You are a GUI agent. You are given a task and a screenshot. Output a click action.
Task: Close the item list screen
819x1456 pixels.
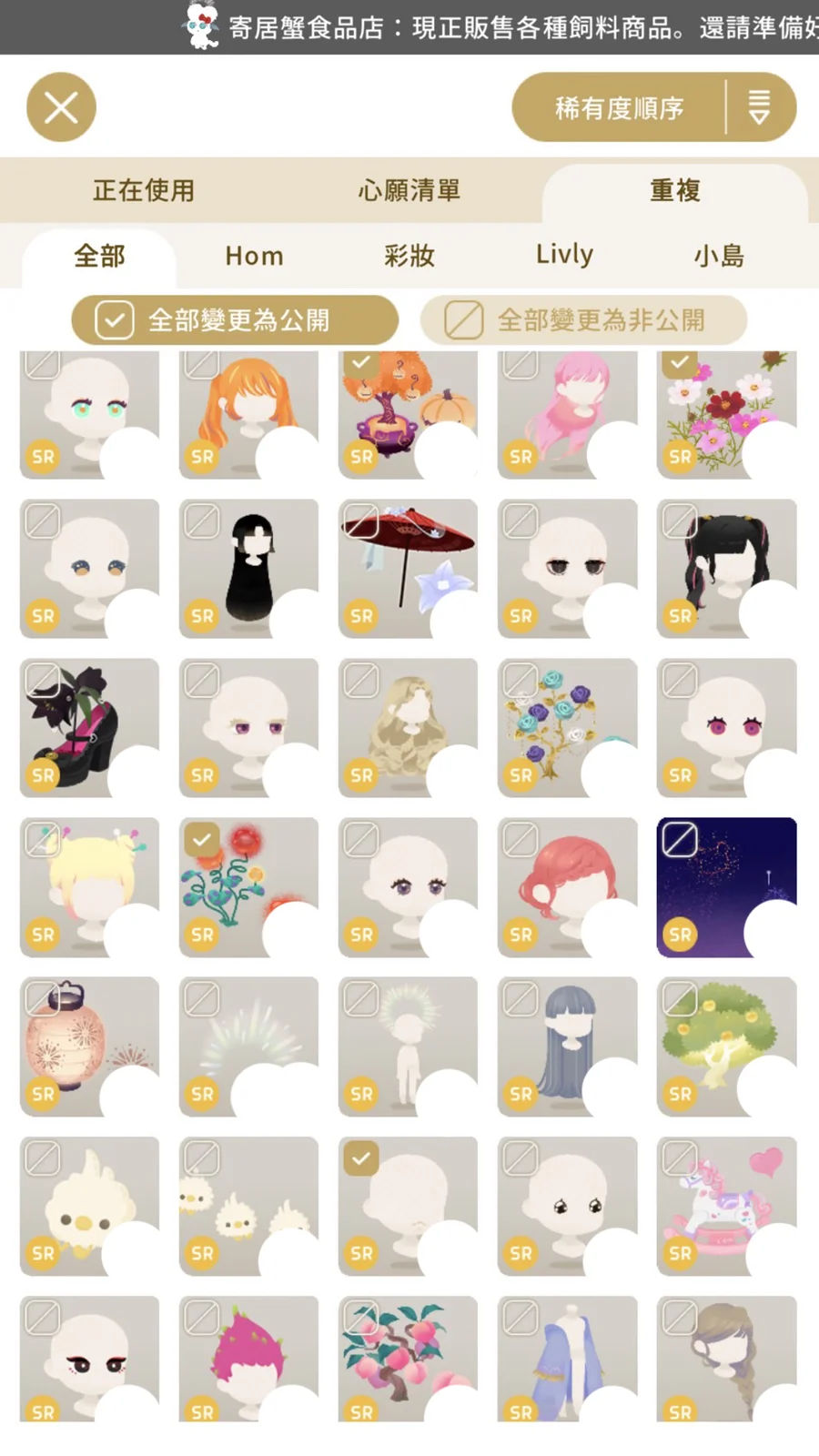(61, 107)
